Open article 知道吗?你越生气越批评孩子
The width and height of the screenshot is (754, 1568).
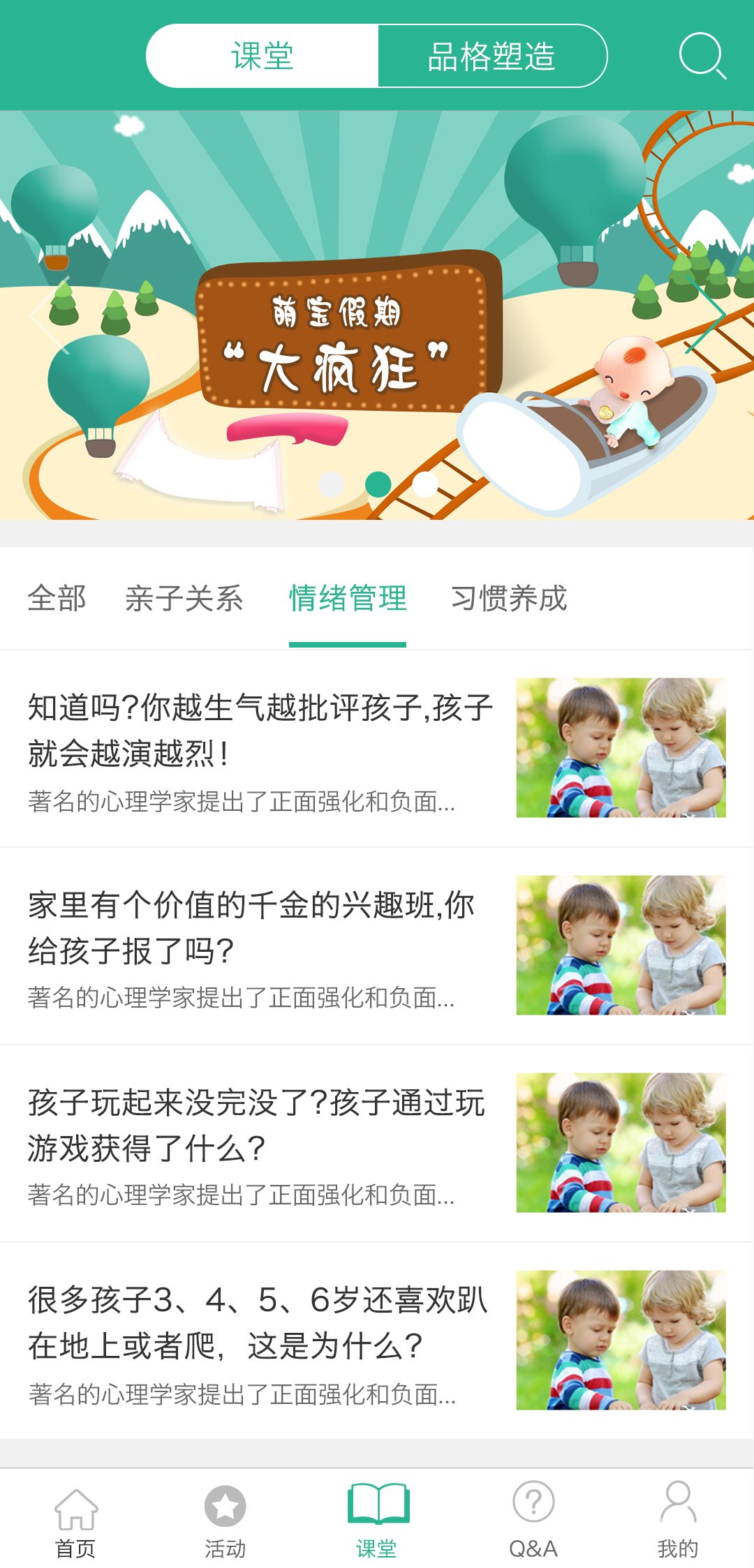point(377,748)
